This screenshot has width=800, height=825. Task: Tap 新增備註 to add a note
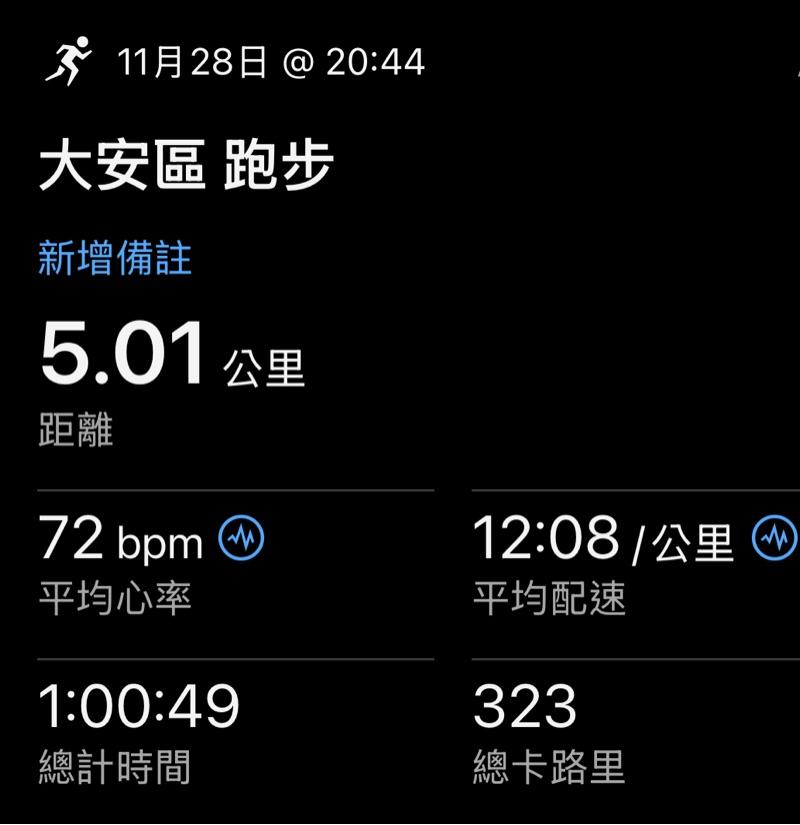pos(114,259)
